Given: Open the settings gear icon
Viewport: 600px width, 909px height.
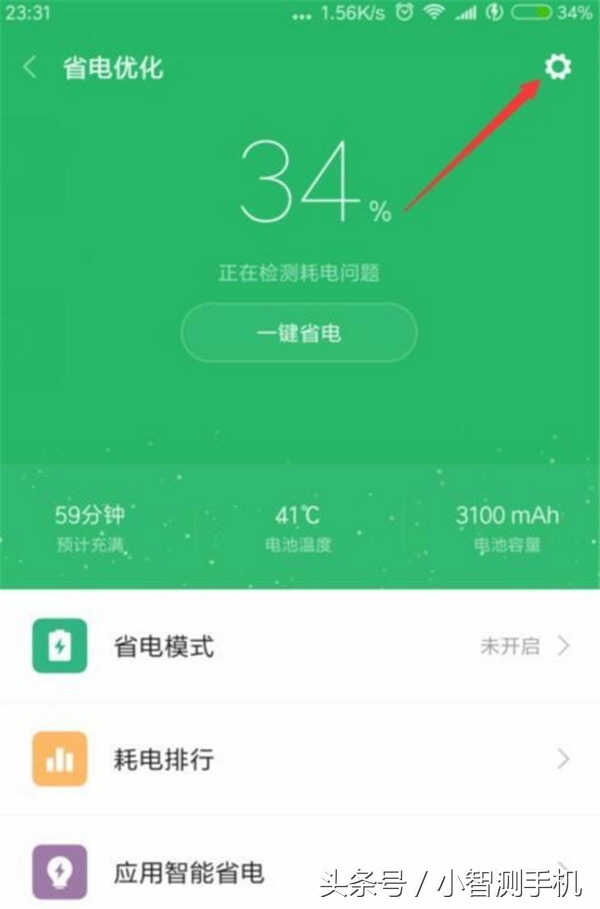Looking at the screenshot, I should [557, 68].
